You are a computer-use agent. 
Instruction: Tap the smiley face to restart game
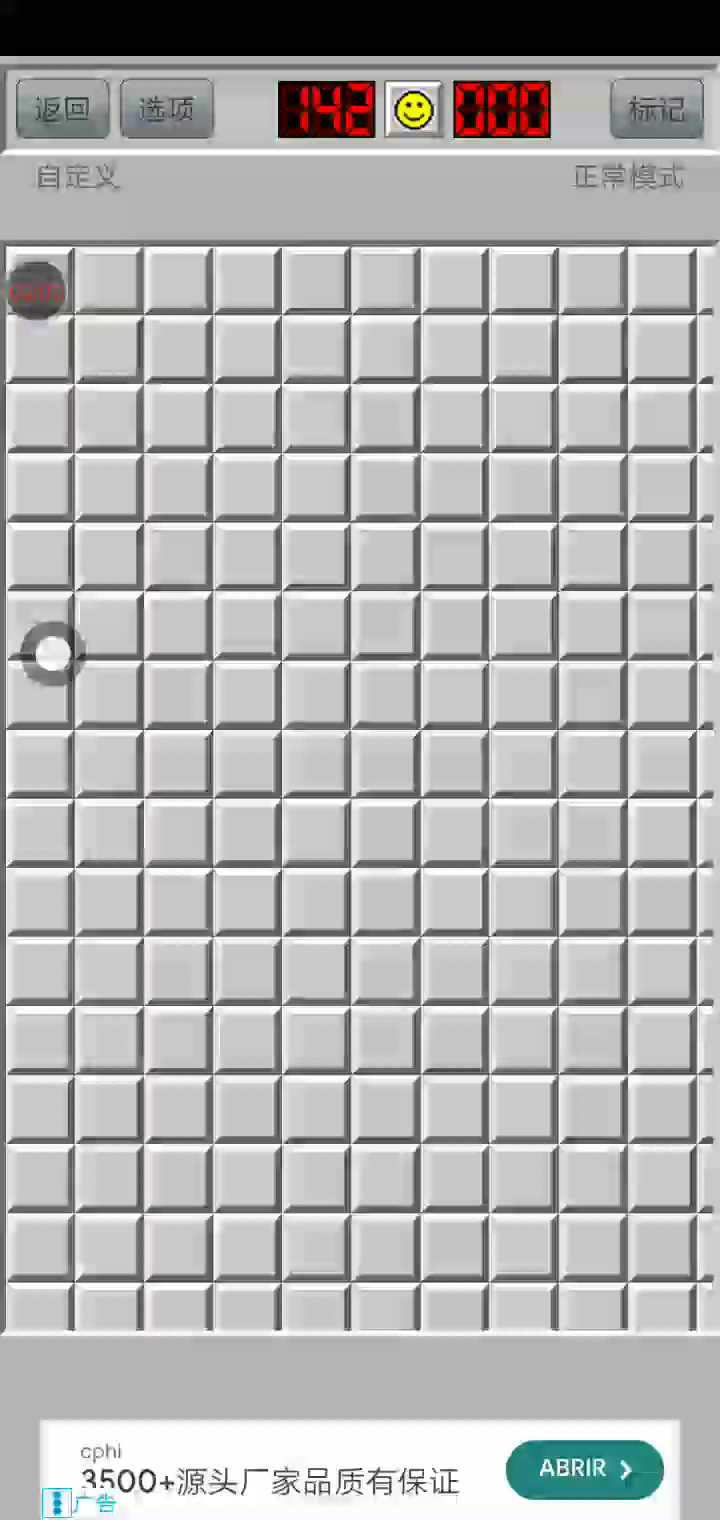coord(413,110)
